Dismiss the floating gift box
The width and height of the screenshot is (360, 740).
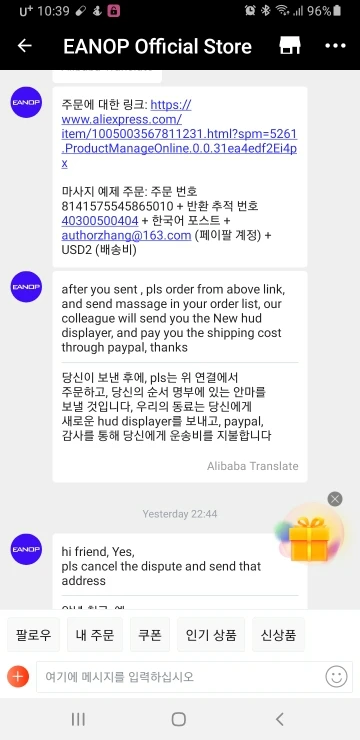[x=335, y=499]
